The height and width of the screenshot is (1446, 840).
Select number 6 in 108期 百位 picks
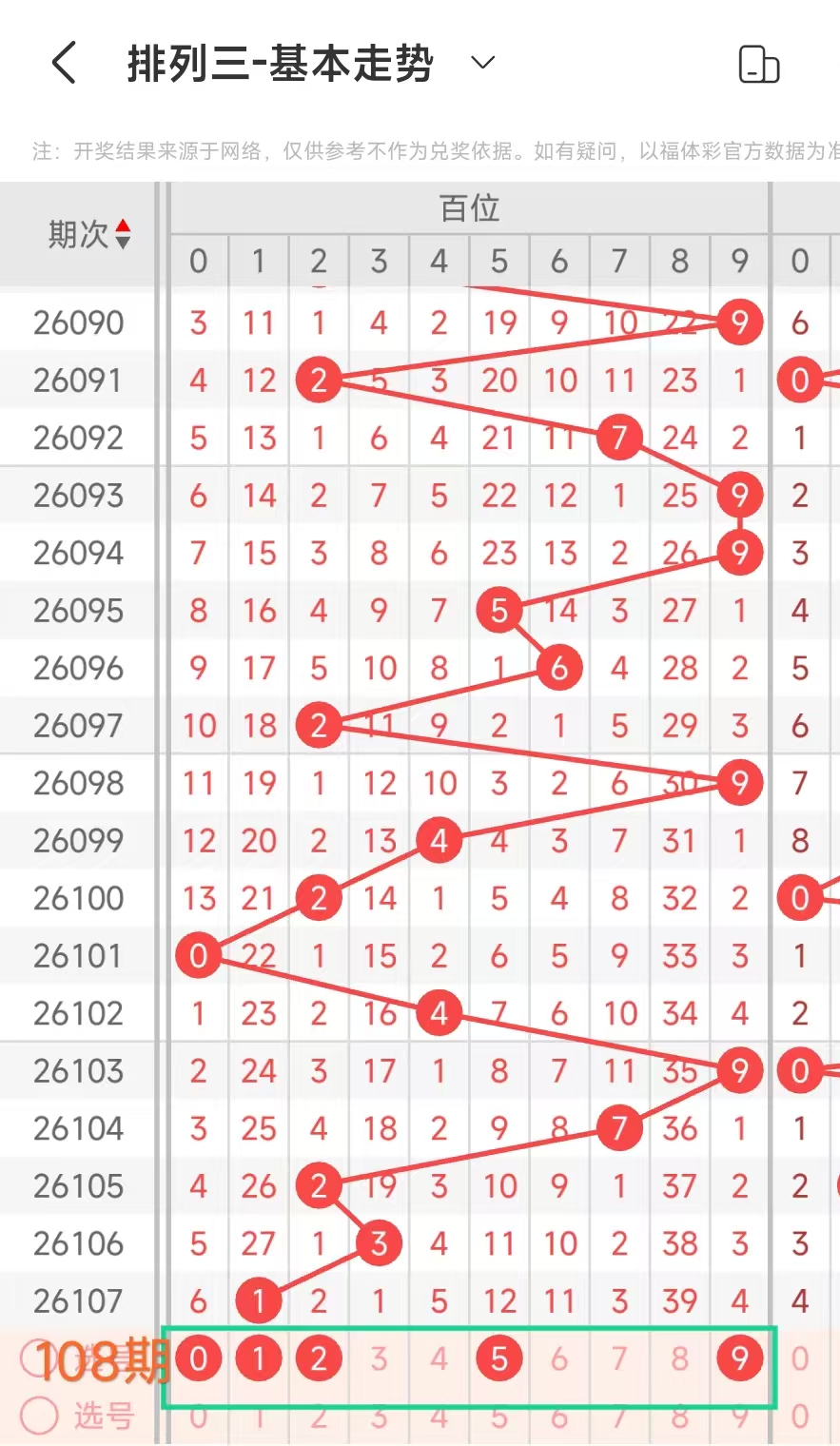pyautogui.click(x=559, y=1358)
